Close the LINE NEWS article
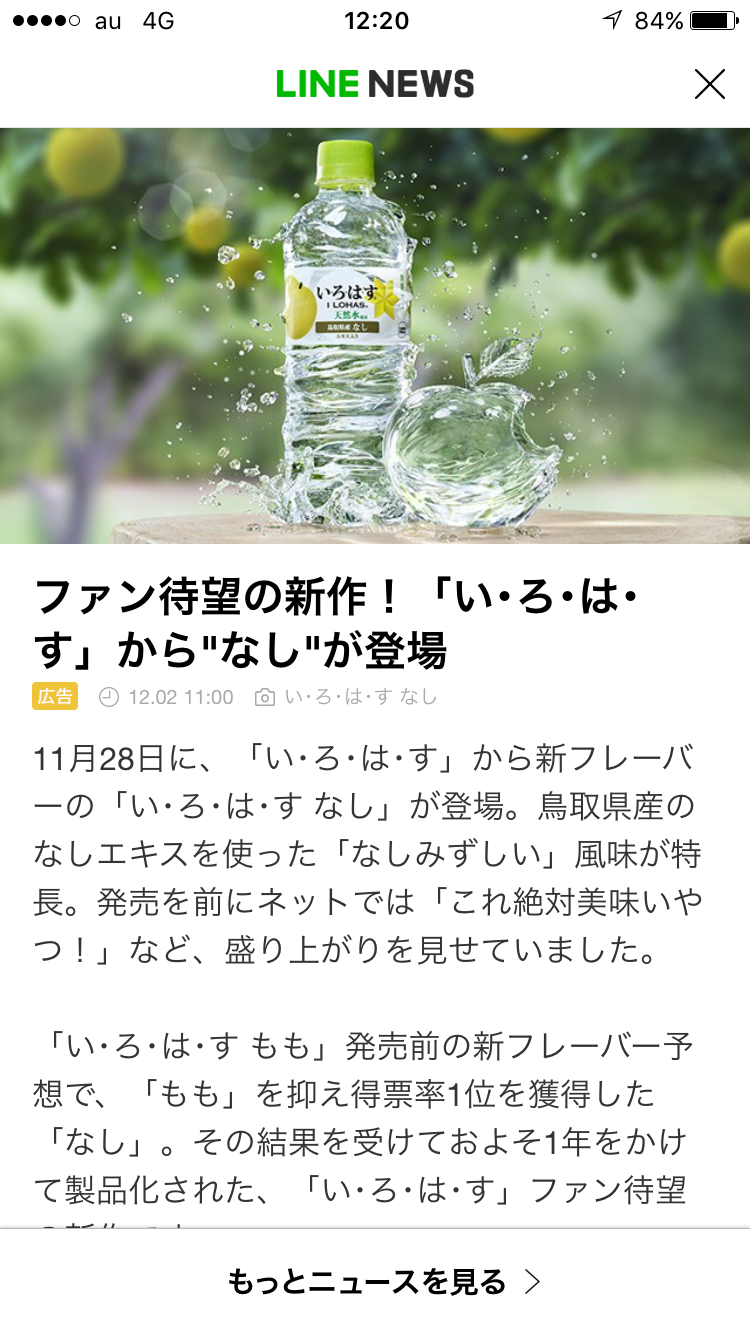The width and height of the screenshot is (750, 1334). pyautogui.click(x=709, y=84)
